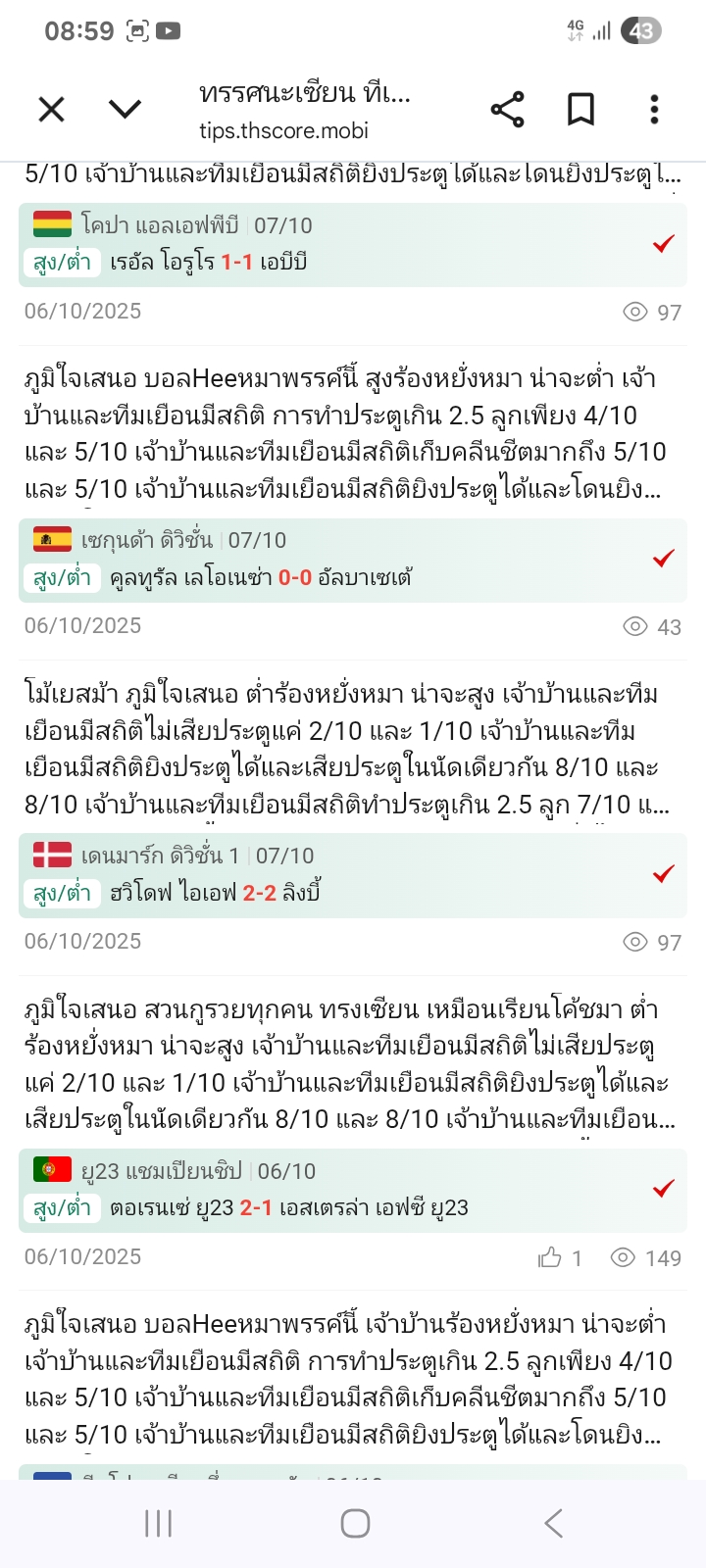This screenshot has width=706, height=1568.
Task: Open the เรอัล โอรูโร 1-1 เอบีบี tip card
Action: coord(352,245)
